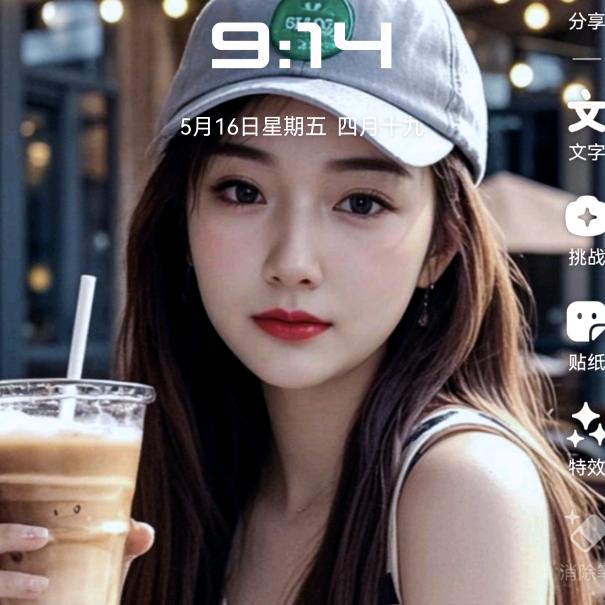Image resolution: width=605 pixels, height=605 pixels.
Task: Tap the 分享 share option
Action: click(586, 22)
